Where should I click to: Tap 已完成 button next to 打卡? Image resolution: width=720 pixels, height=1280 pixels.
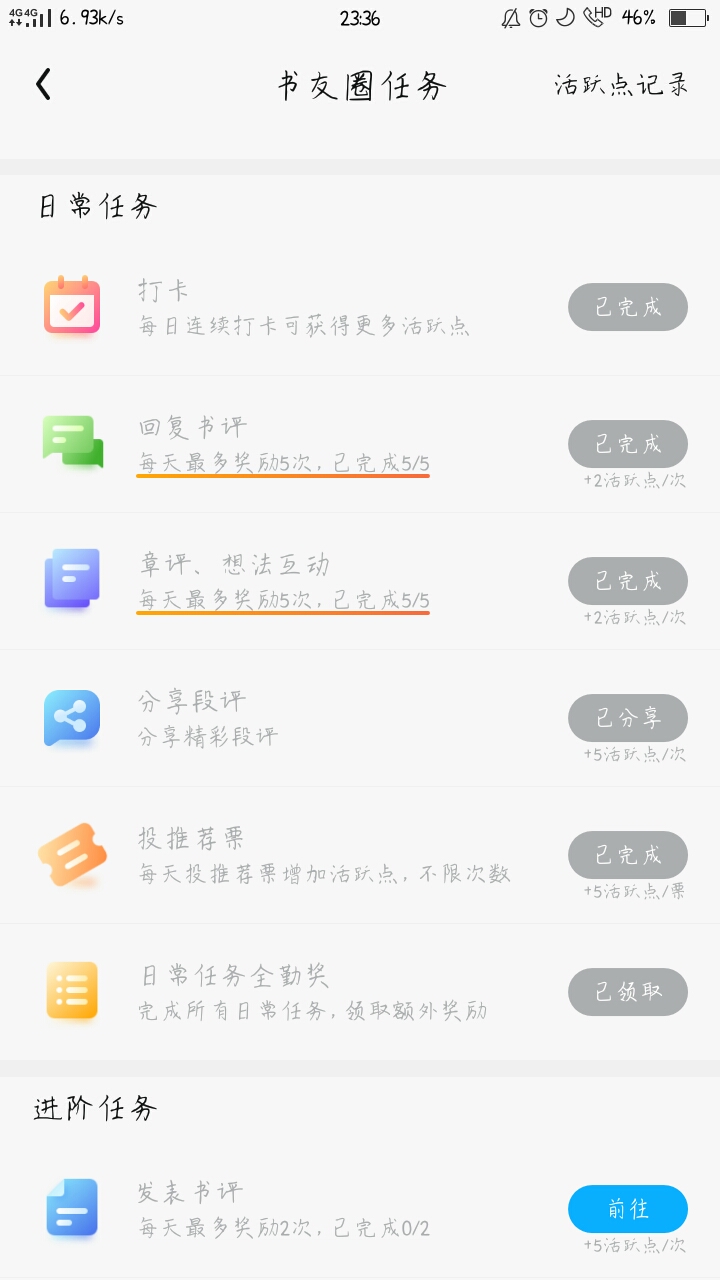coord(628,307)
